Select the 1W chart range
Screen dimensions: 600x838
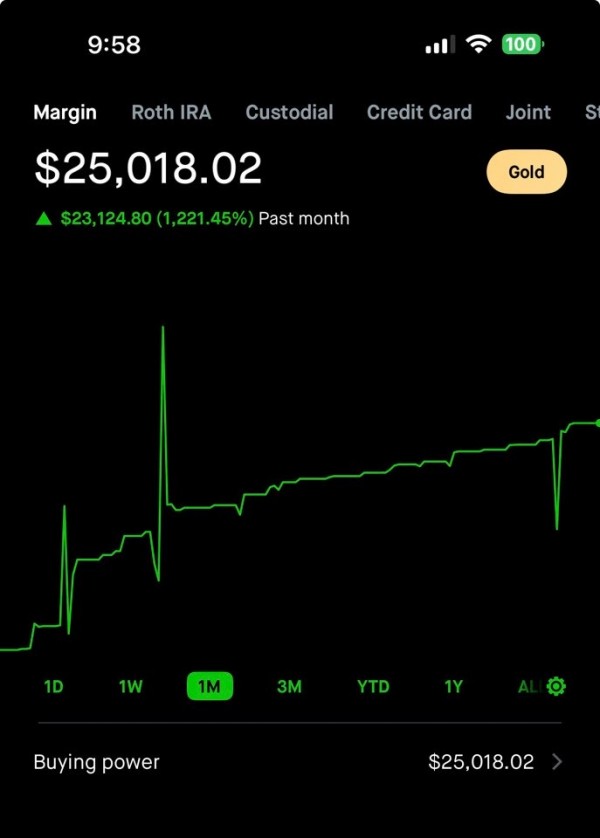pos(131,687)
